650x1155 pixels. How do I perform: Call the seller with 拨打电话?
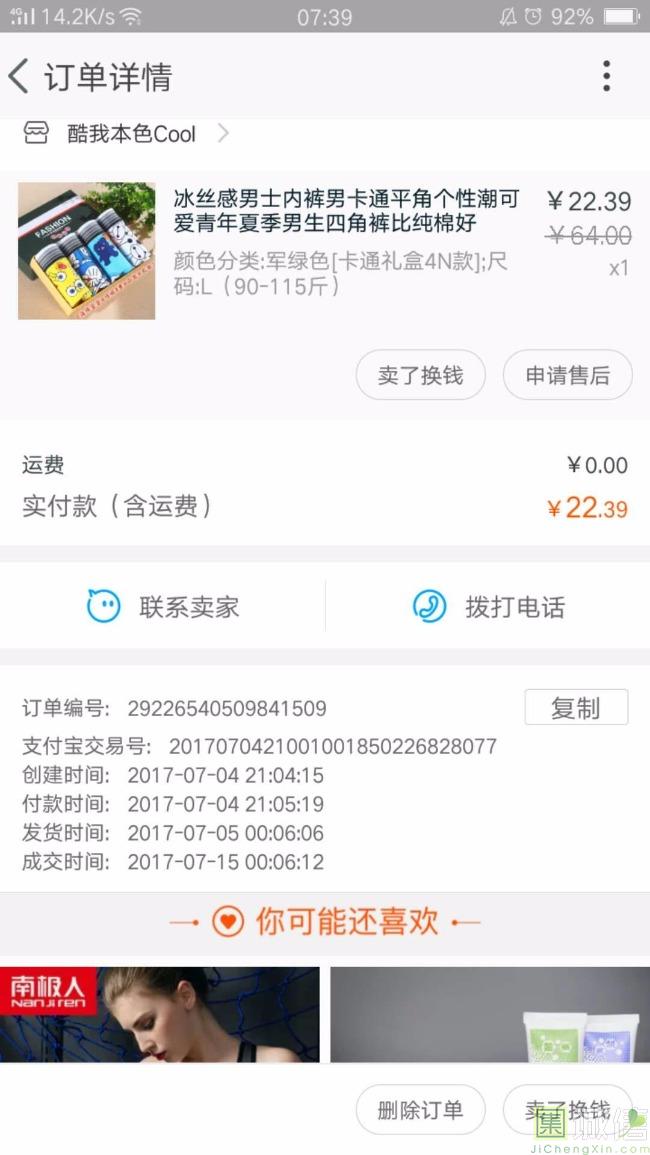tap(488, 606)
